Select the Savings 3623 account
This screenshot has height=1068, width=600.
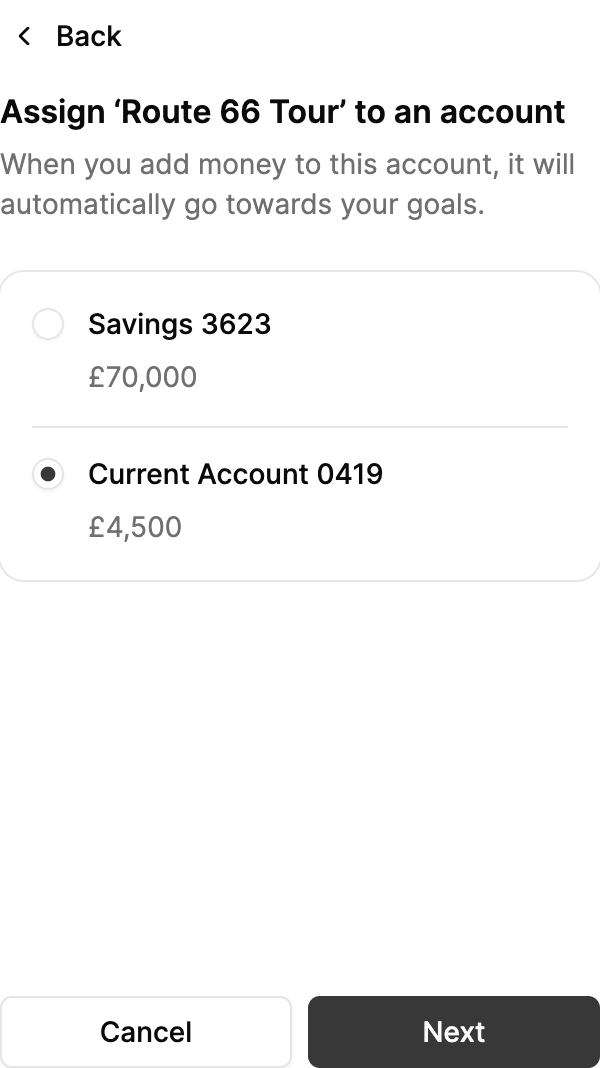48,325
